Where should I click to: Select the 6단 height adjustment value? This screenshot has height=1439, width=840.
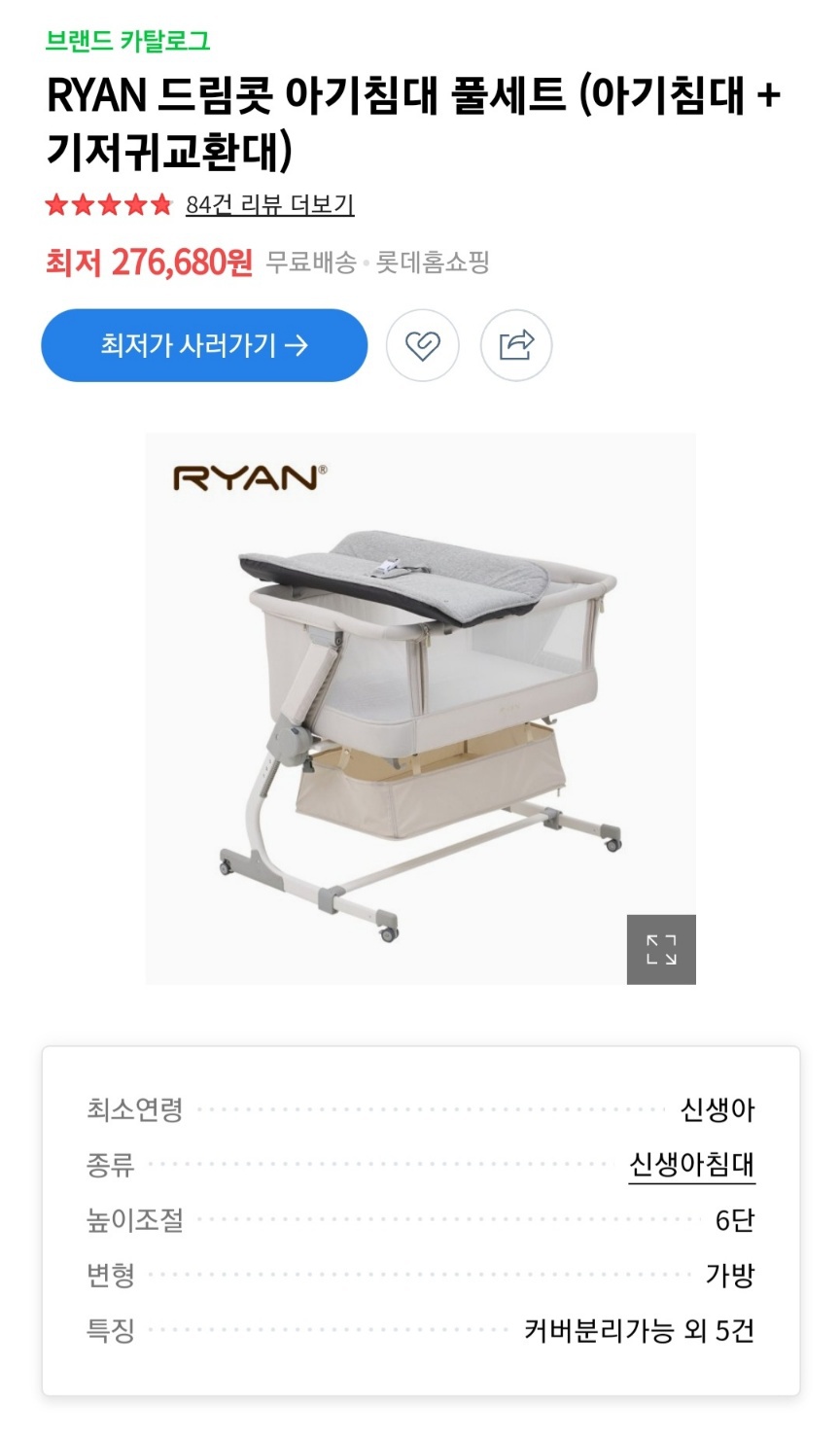(x=735, y=1220)
